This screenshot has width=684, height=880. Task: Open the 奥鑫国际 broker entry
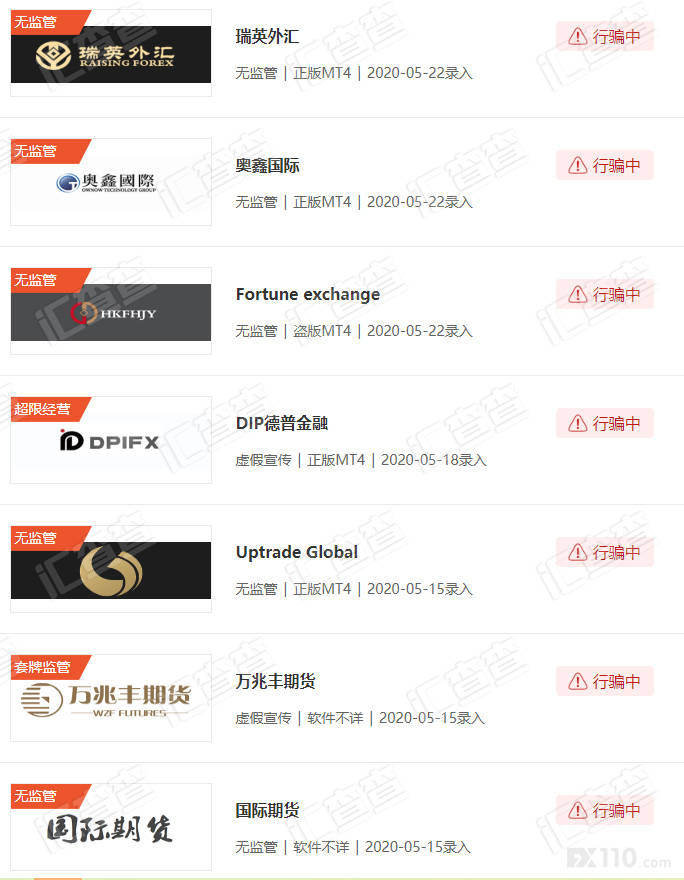(x=267, y=166)
